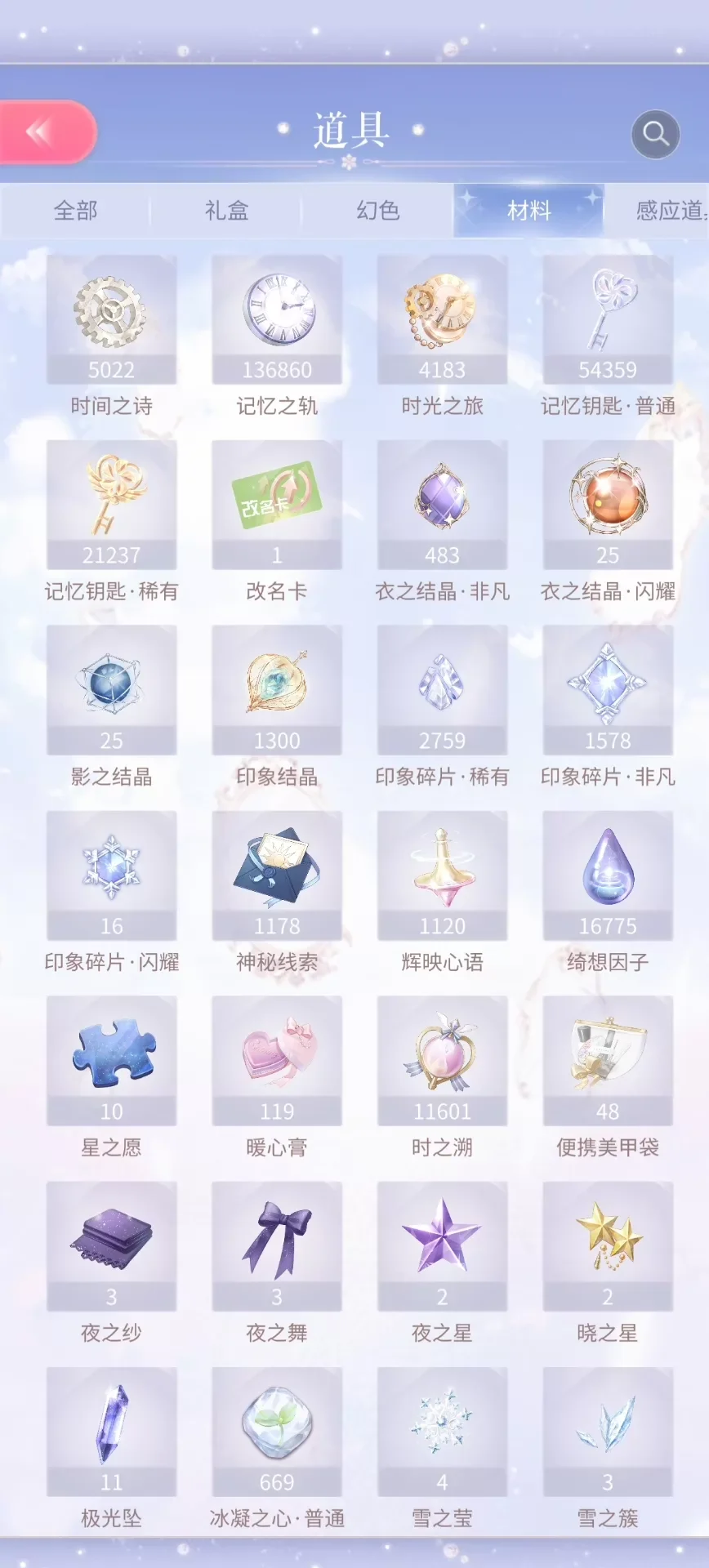Image resolution: width=709 pixels, height=1568 pixels.
Task: Open the 神秘线索 envelope item
Action: pyautogui.click(x=277, y=875)
